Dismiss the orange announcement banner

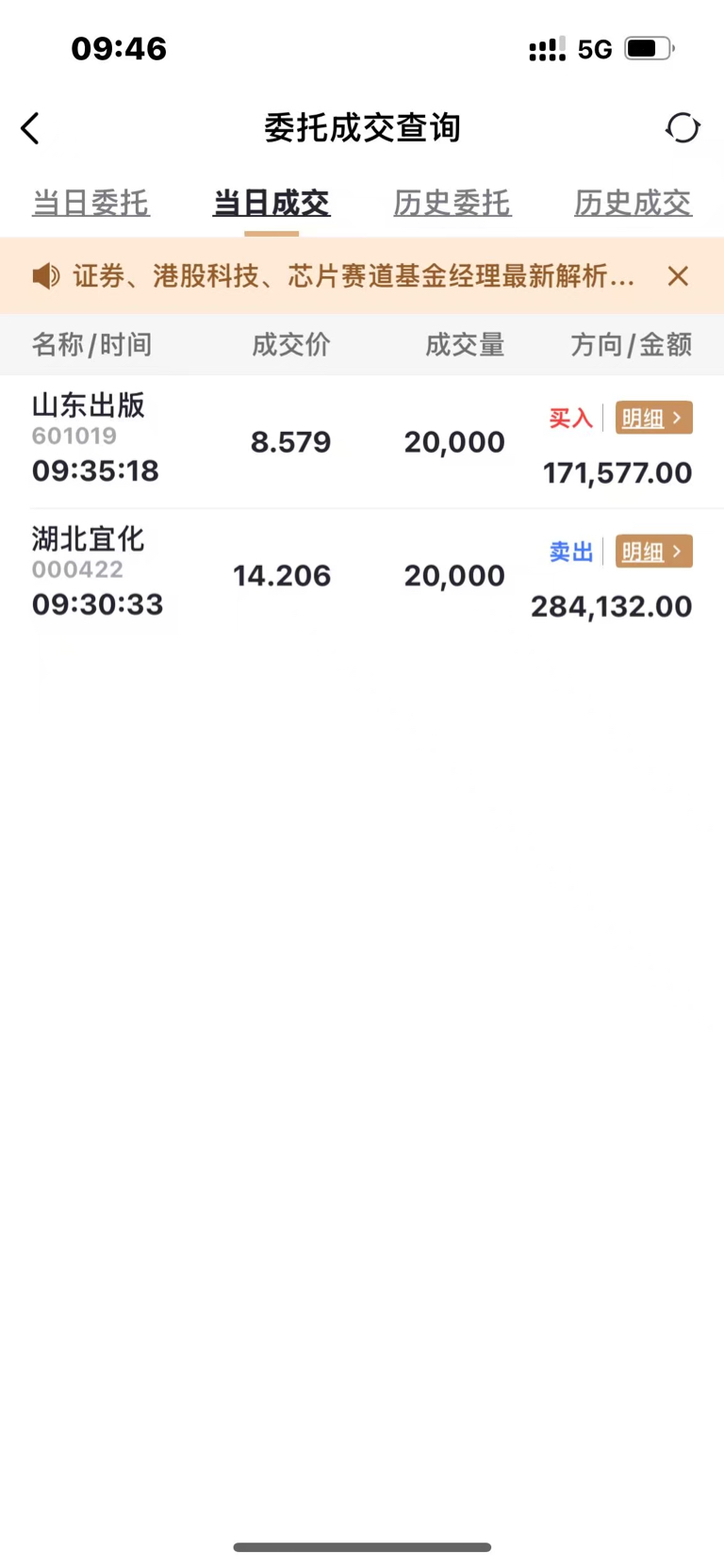[678, 276]
